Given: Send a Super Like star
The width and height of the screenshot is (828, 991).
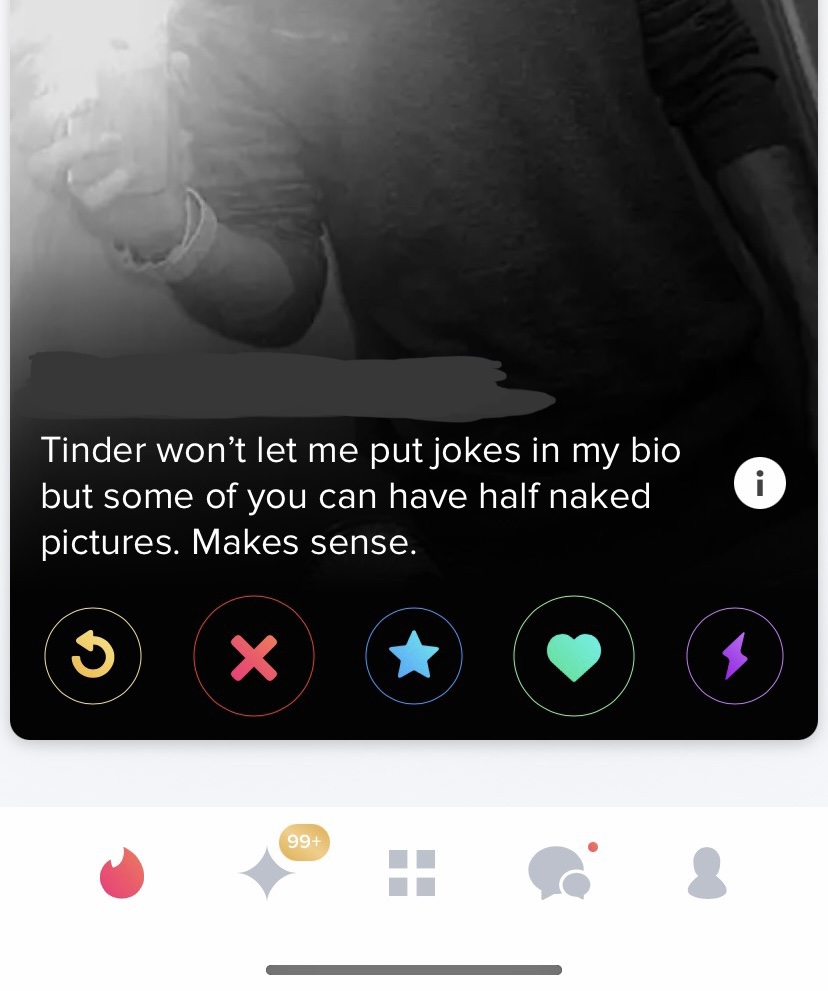Looking at the screenshot, I should coord(414,656).
